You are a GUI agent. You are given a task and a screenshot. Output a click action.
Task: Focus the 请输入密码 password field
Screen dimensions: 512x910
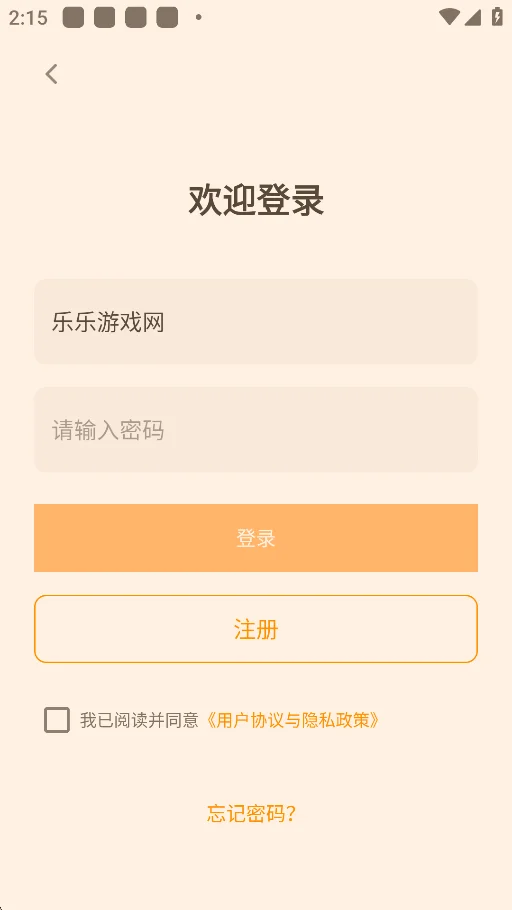(256, 429)
